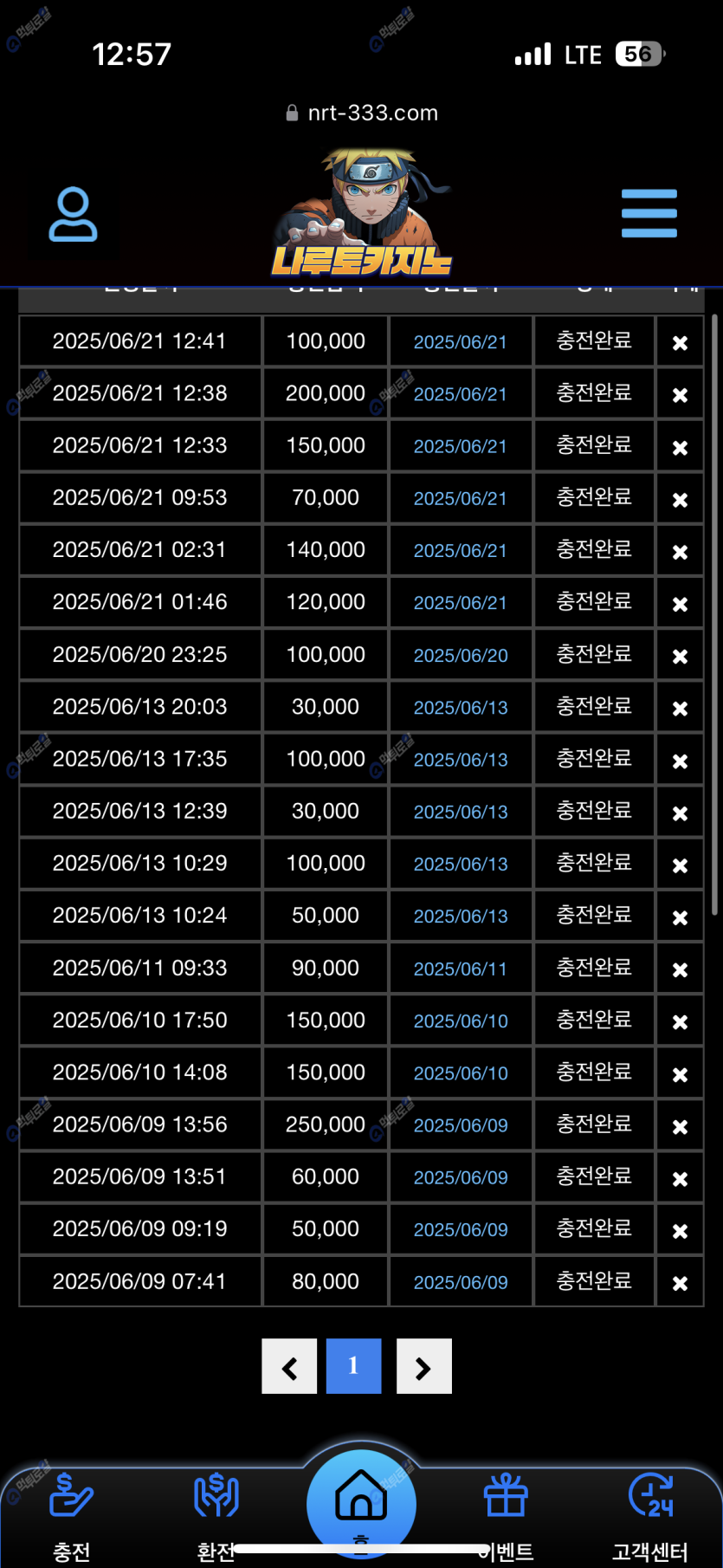The width and height of the screenshot is (723, 1568).
Task: Open the 고객센터 customer center tab
Action: coord(650,1512)
